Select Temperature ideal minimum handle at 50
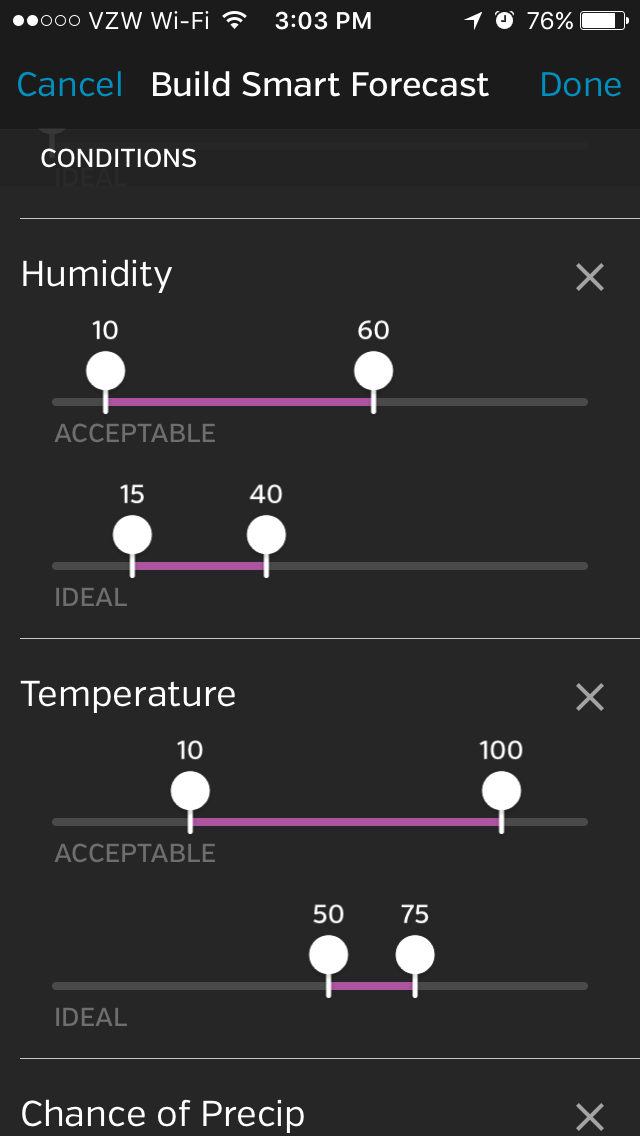 [328, 956]
